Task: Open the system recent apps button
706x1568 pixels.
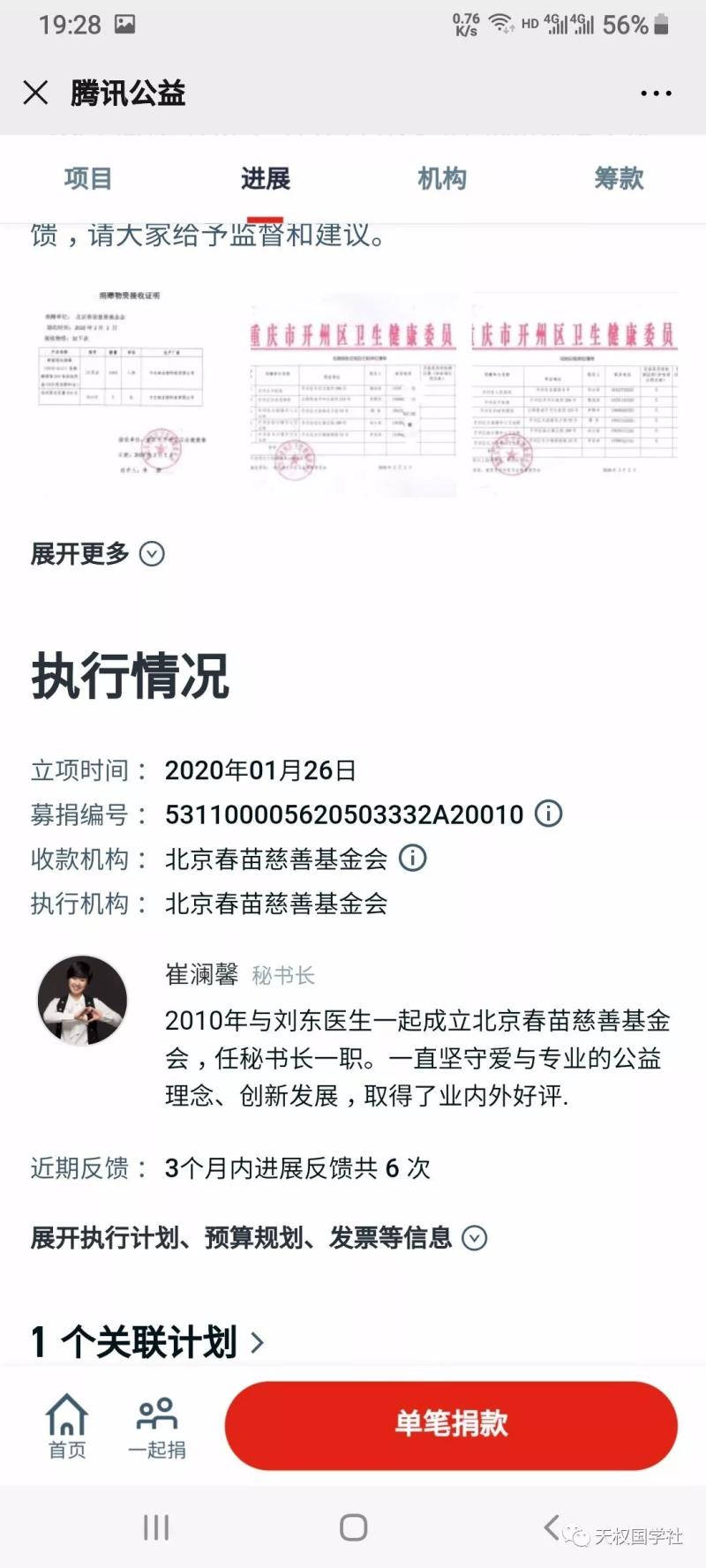Action: tap(156, 1527)
